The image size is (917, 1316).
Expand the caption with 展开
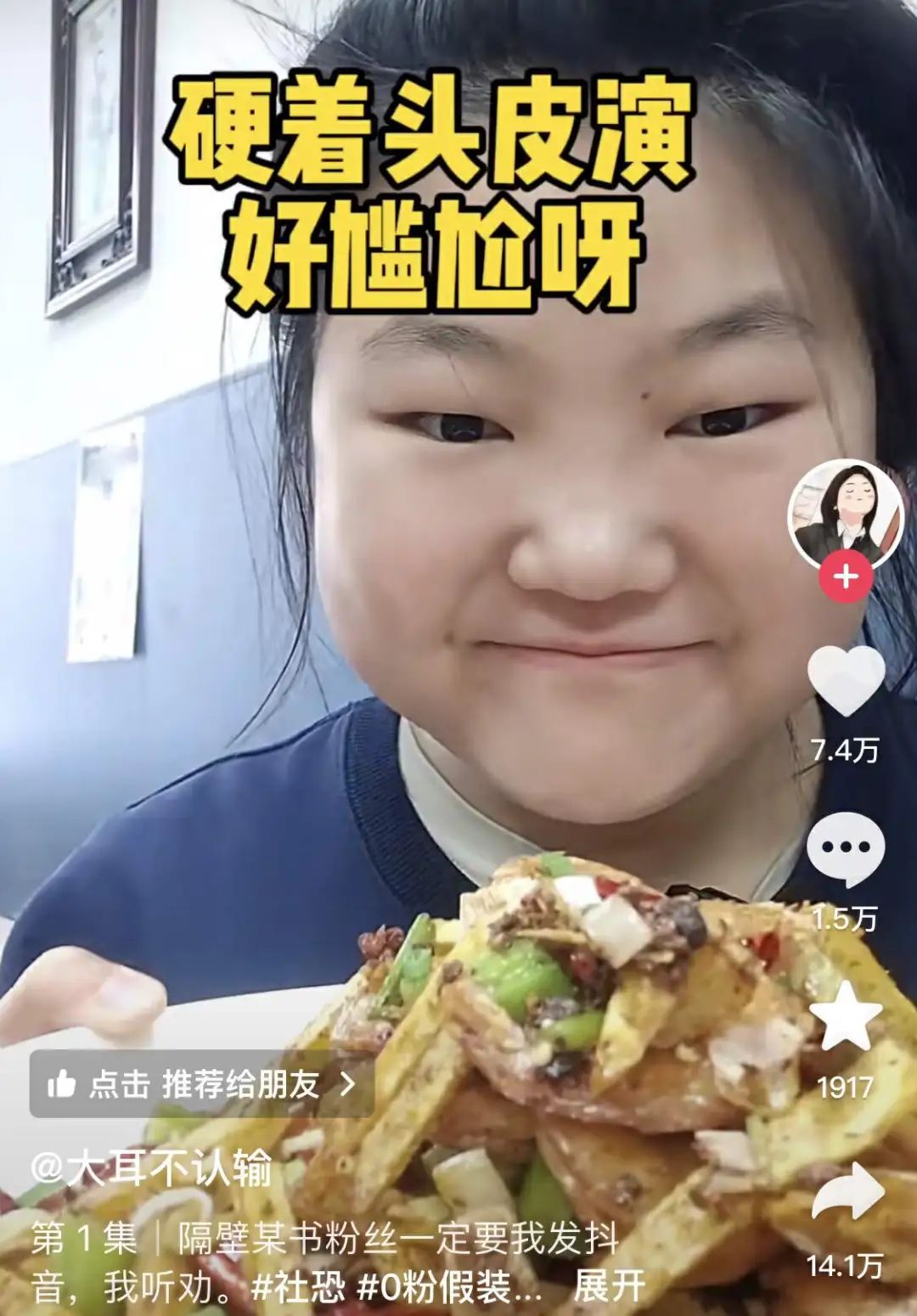click(608, 1287)
